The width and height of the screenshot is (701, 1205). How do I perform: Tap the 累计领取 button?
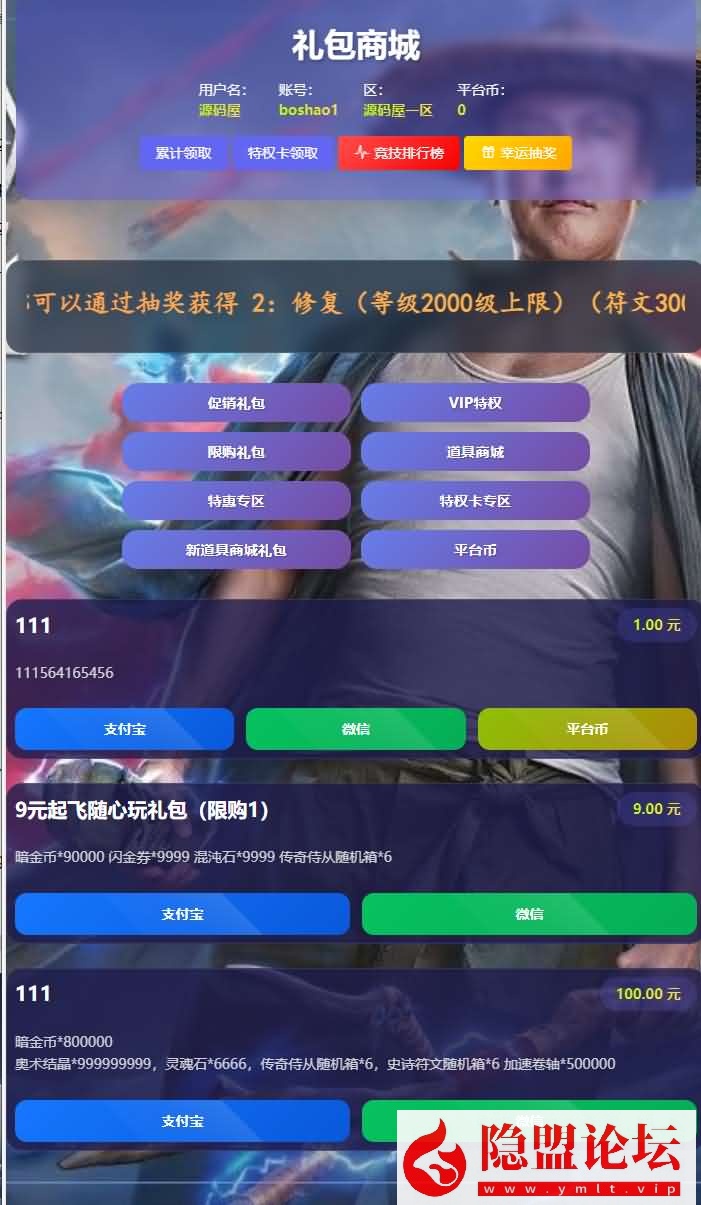(183, 153)
